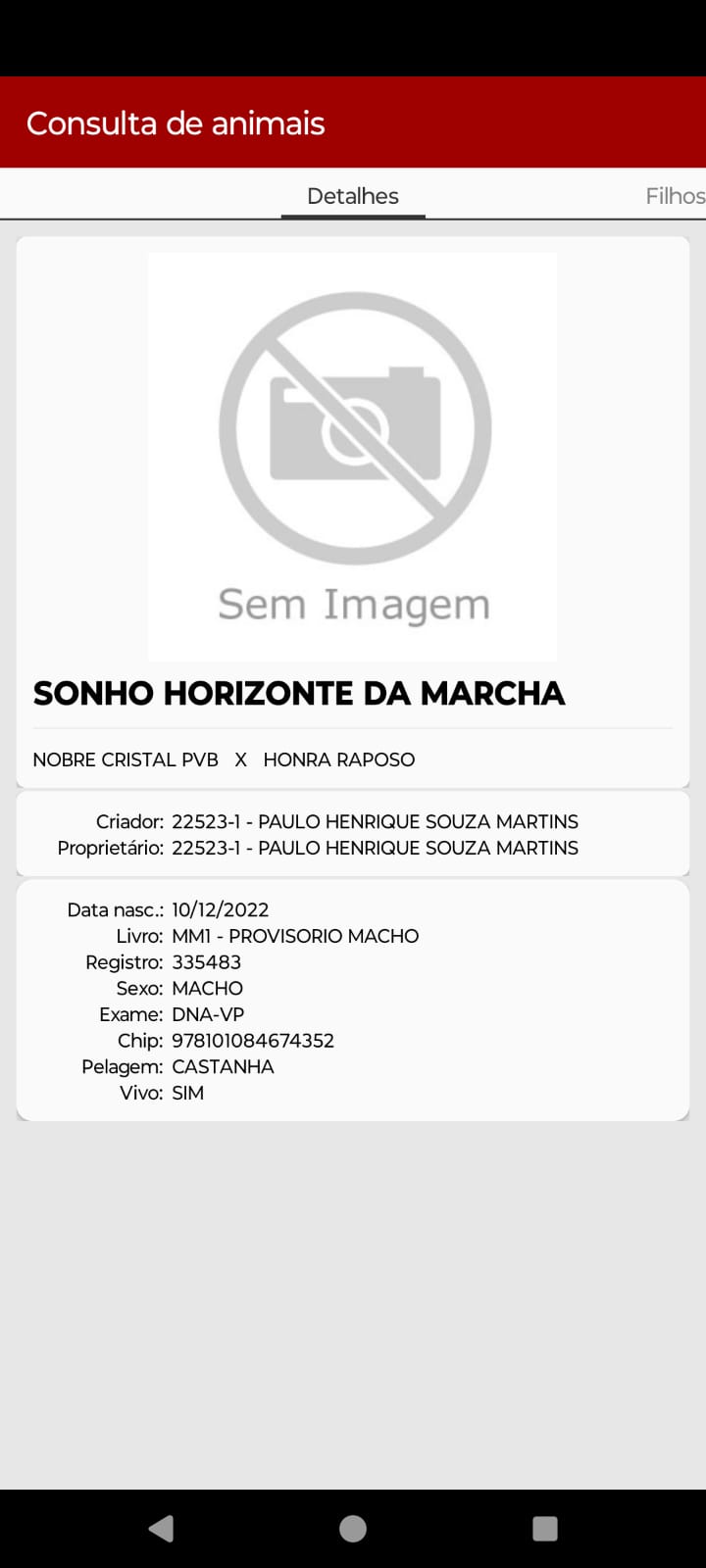Open recent apps from the navigation bar
The height and width of the screenshot is (1568, 706).
point(544,1529)
